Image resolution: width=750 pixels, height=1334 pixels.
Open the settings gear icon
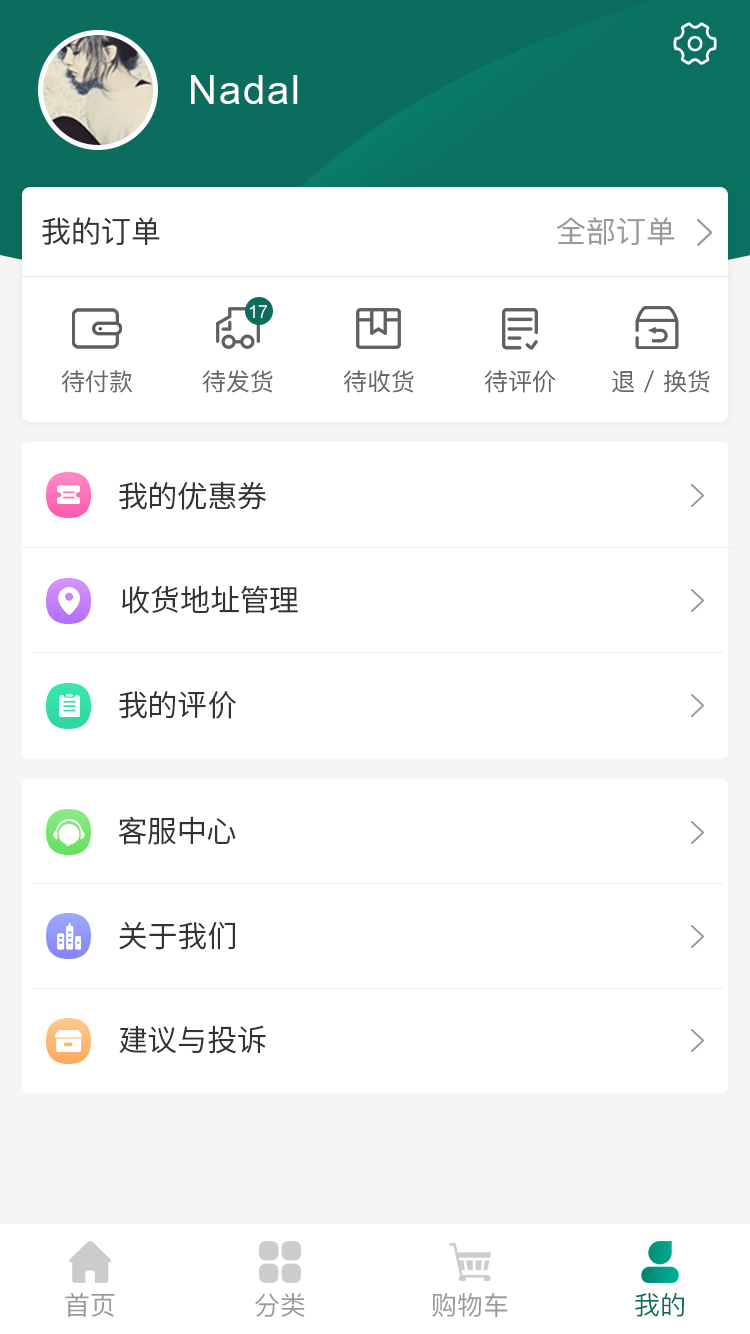[x=695, y=44]
